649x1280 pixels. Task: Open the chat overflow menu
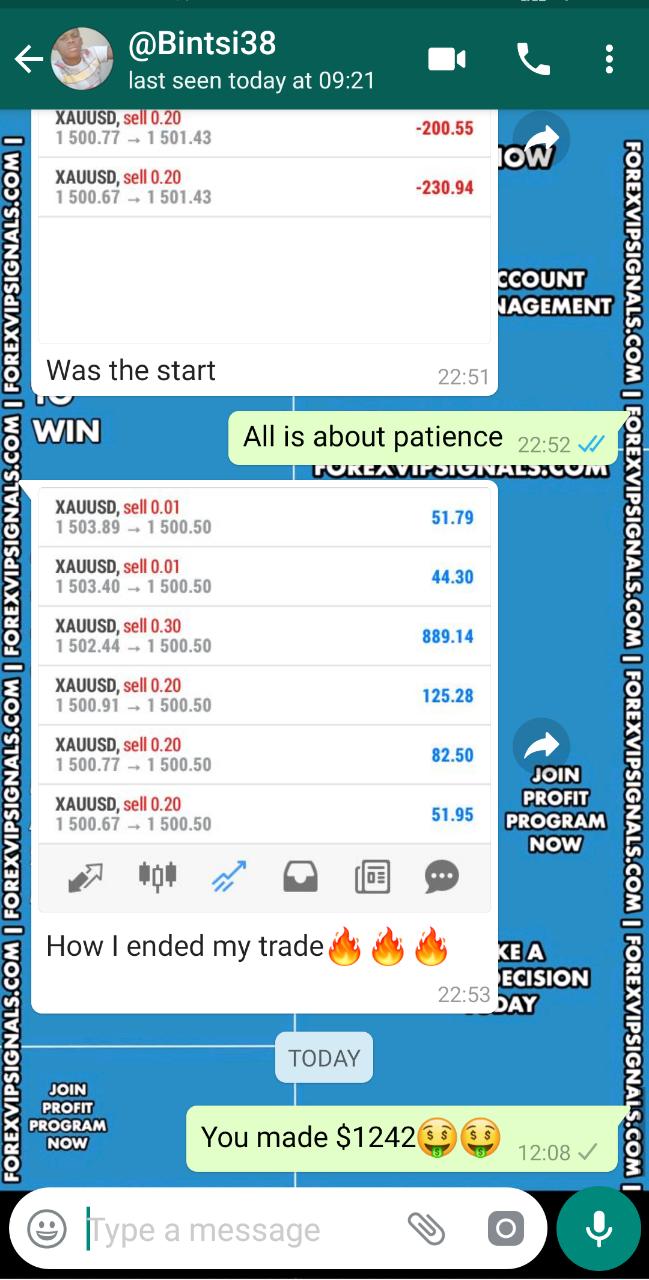click(609, 60)
